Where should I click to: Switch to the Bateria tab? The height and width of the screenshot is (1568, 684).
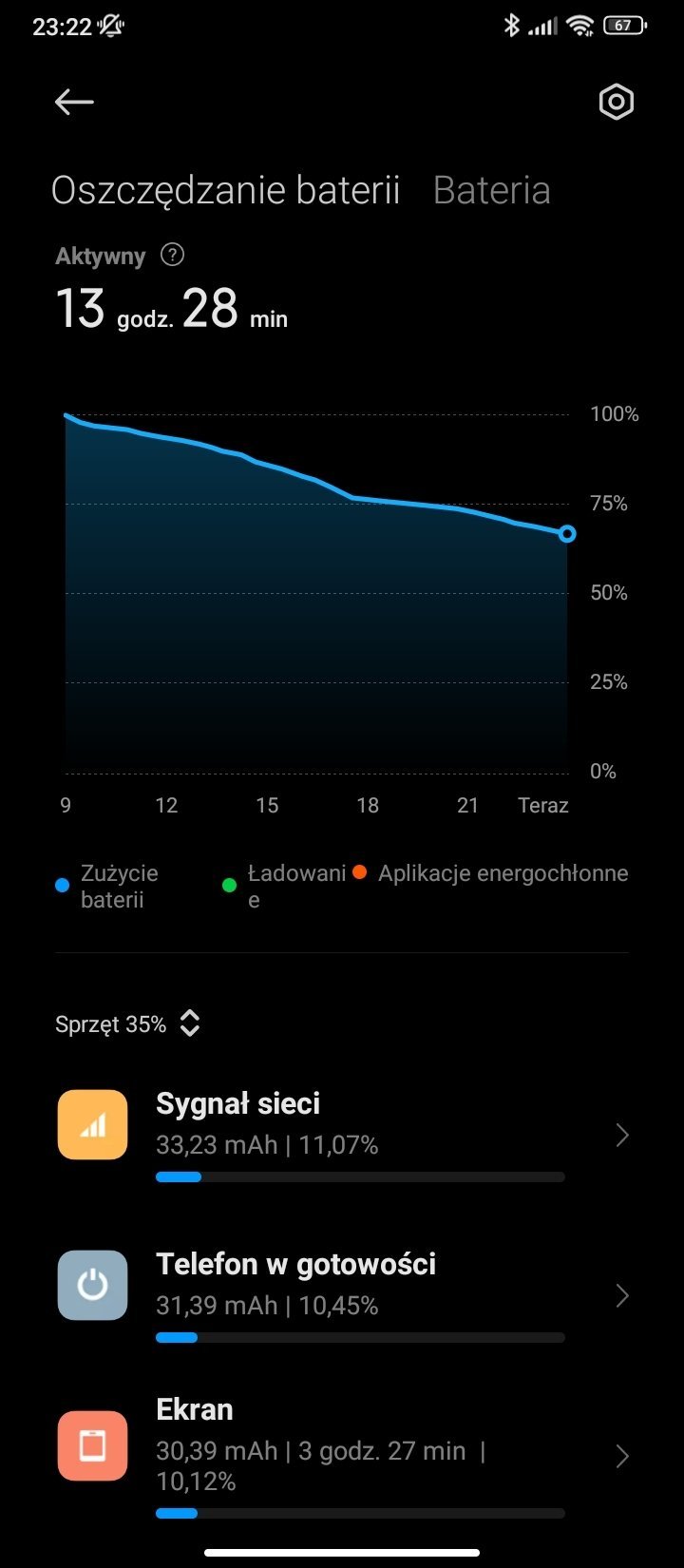[x=492, y=190]
